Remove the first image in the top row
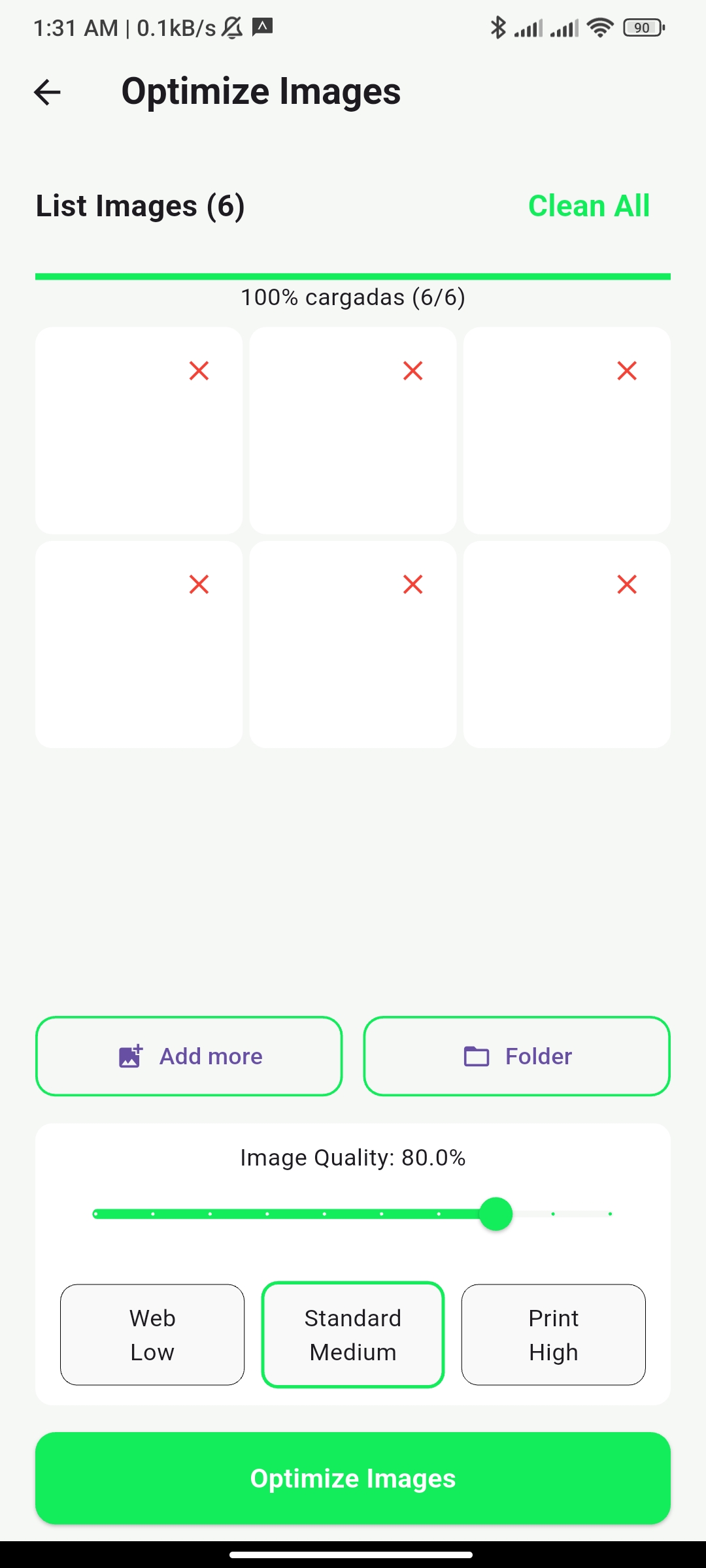 [x=199, y=370]
